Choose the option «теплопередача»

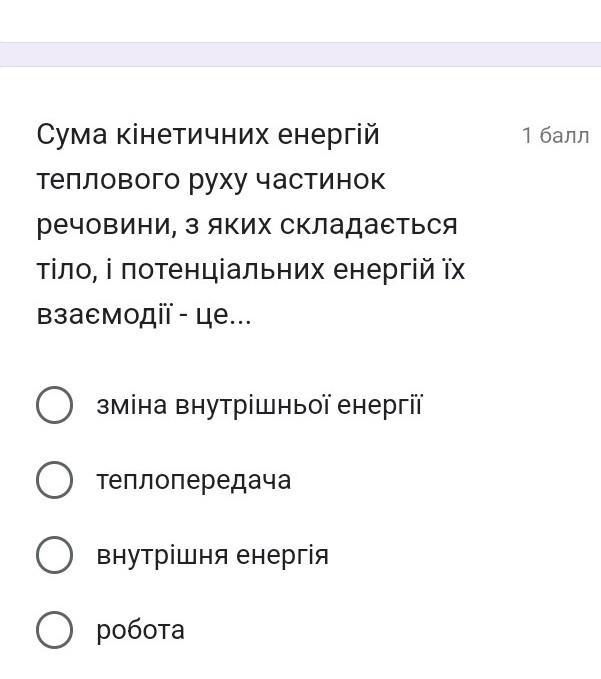(54, 480)
